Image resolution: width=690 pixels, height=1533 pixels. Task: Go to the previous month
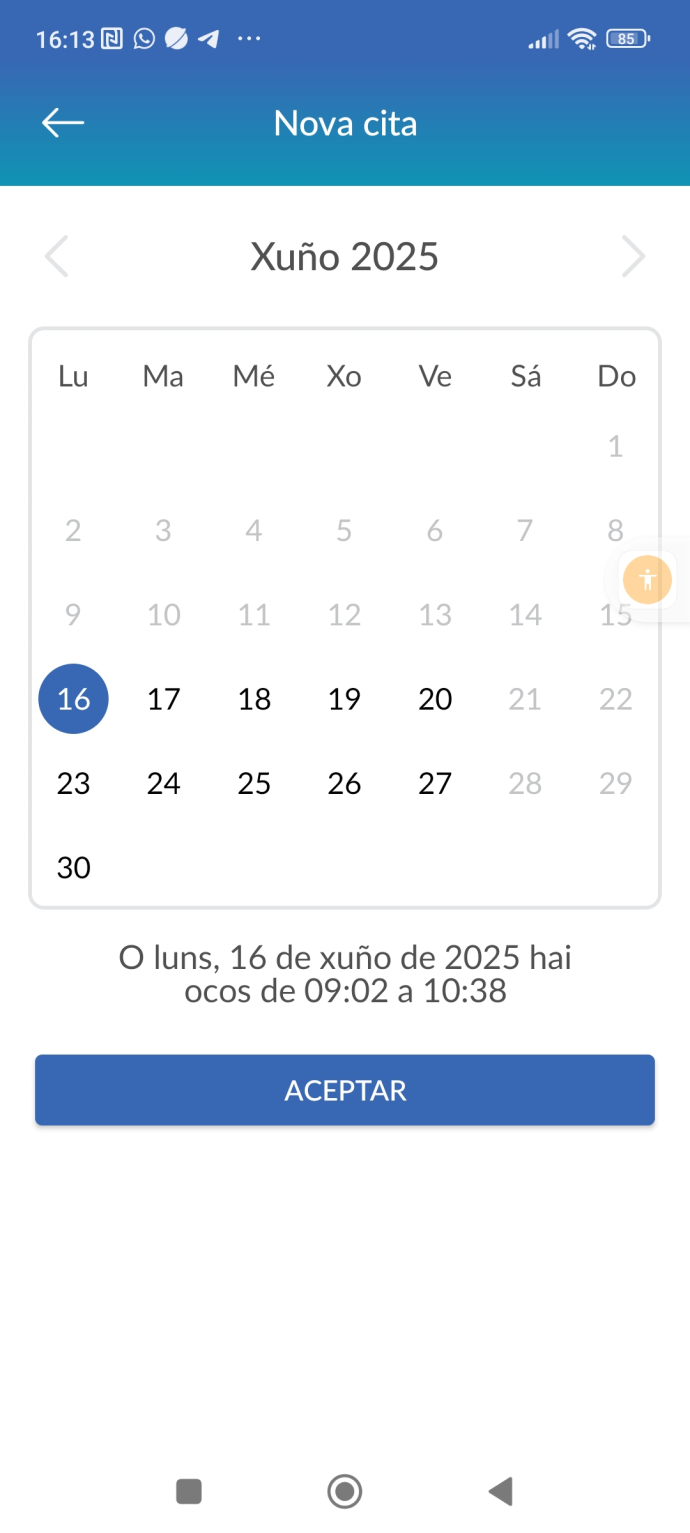pos(57,257)
